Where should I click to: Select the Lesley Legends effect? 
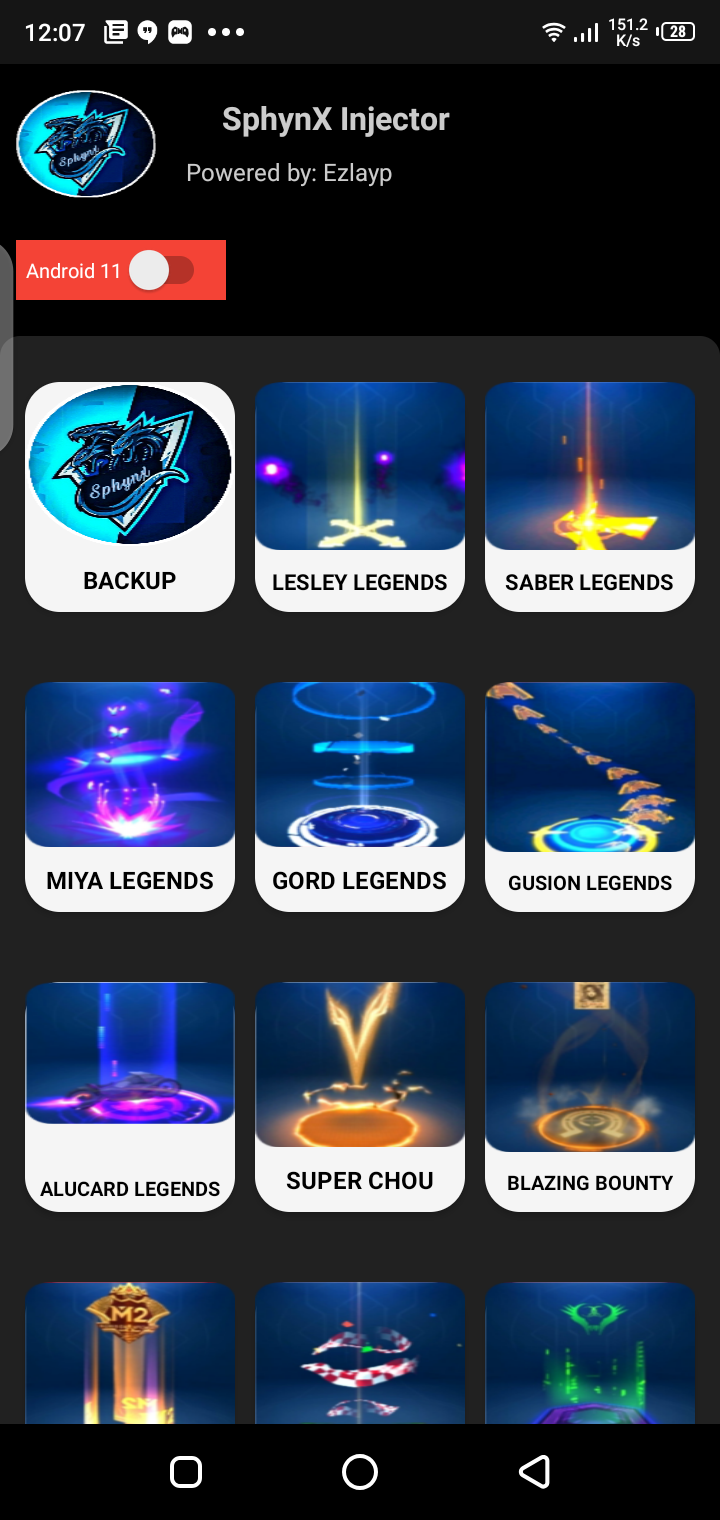[x=360, y=497]
